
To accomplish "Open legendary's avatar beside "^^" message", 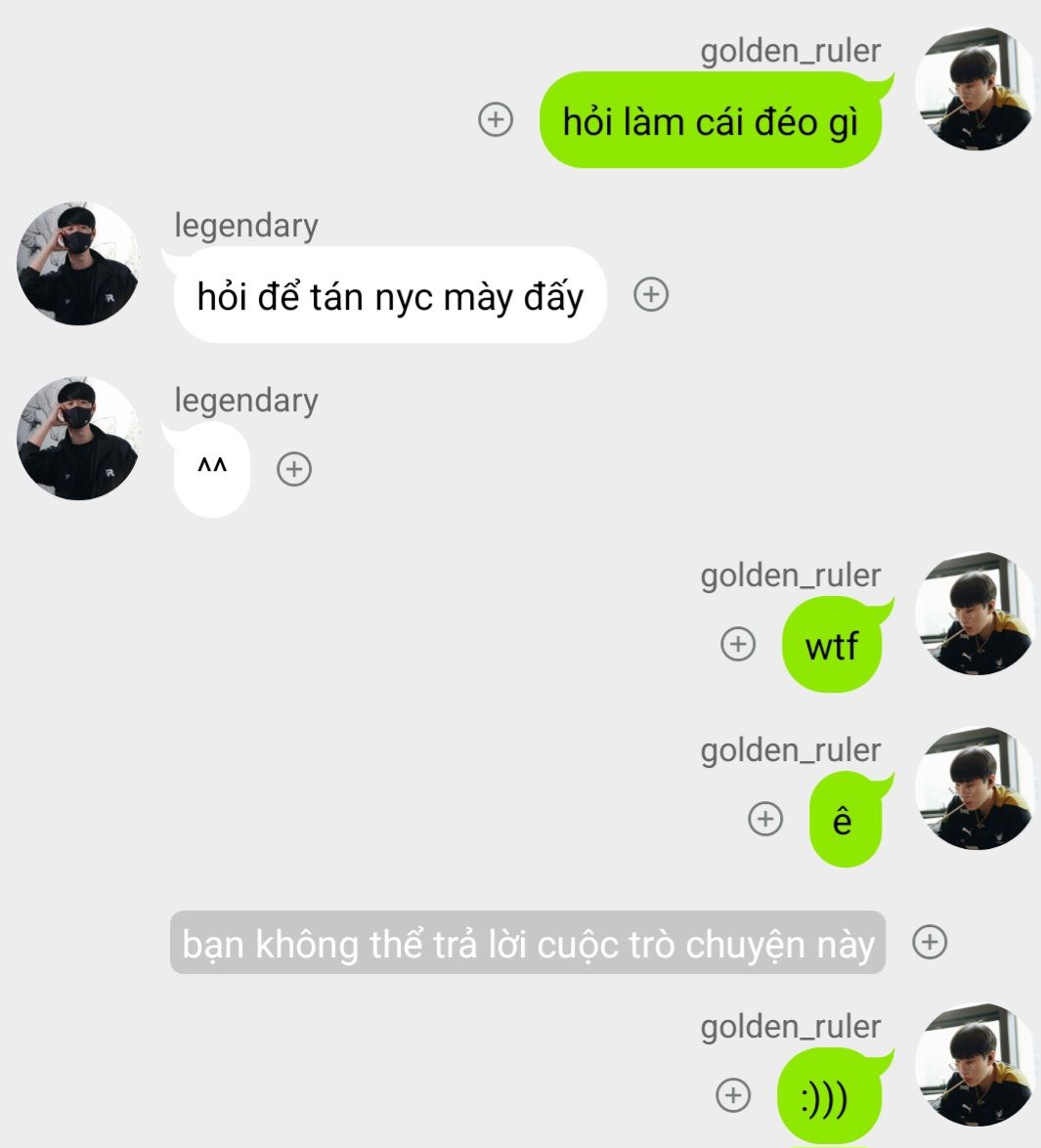I will [78, 439].
